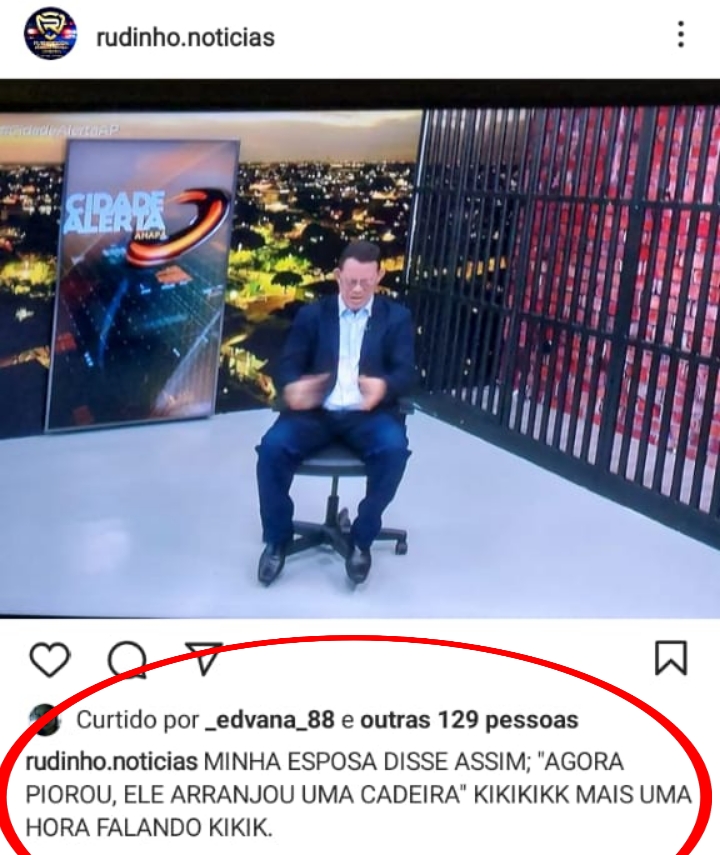Like this post with the heart icon
Image resolution: width=720 pixels, height=855 pixels.
49,659
